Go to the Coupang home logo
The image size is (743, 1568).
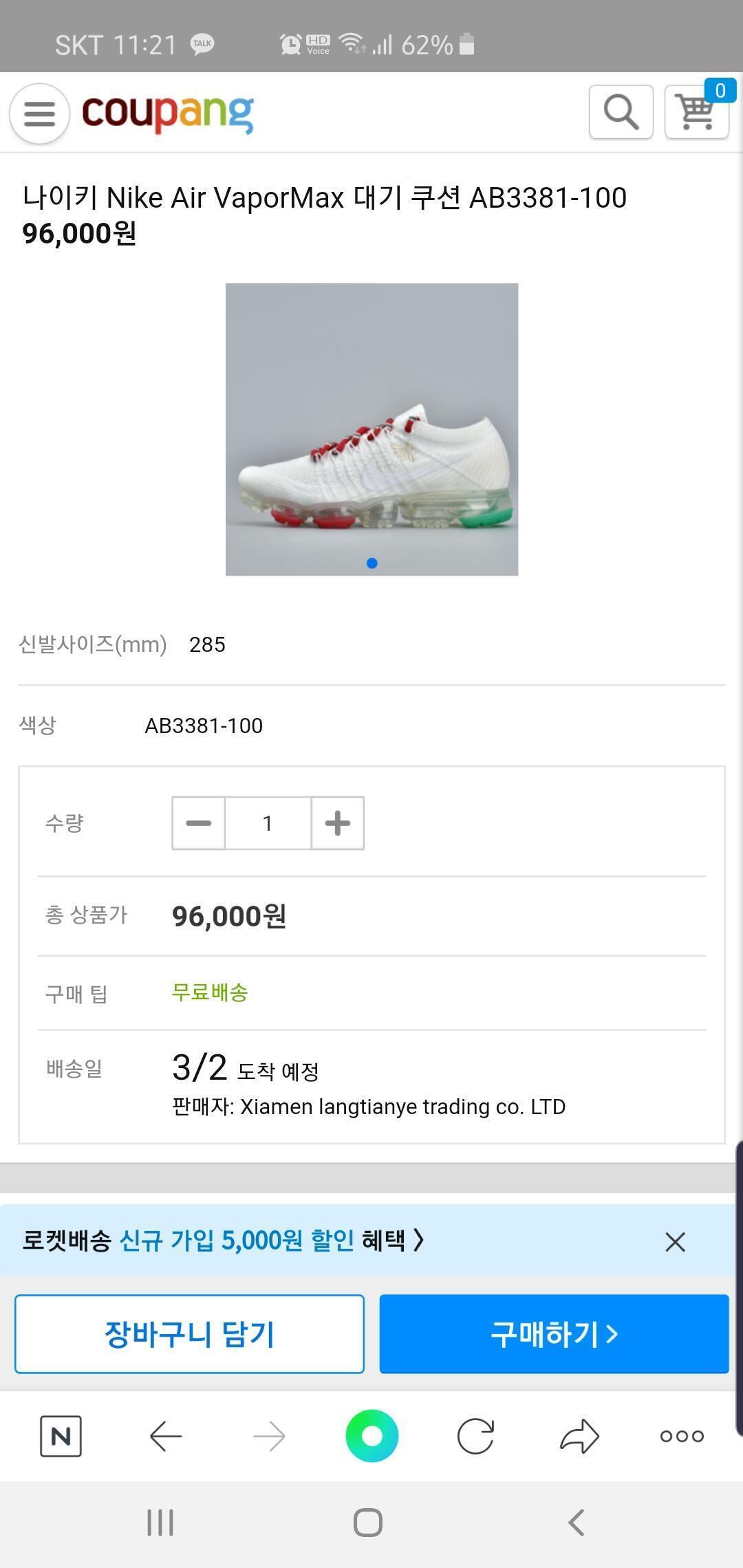point(167,113)
